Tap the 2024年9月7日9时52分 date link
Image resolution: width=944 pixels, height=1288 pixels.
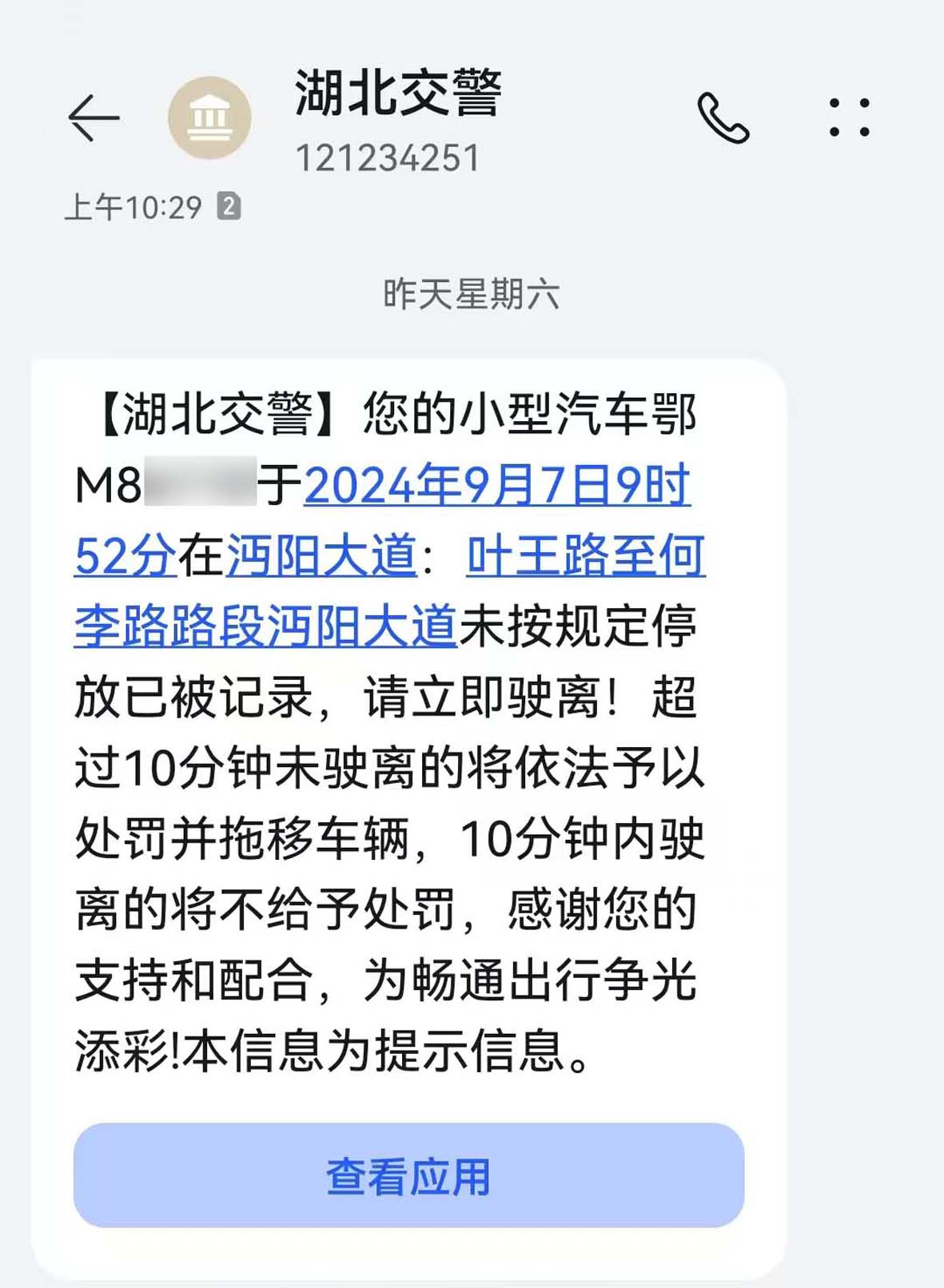pyautogui.click(x=496, y=486)
